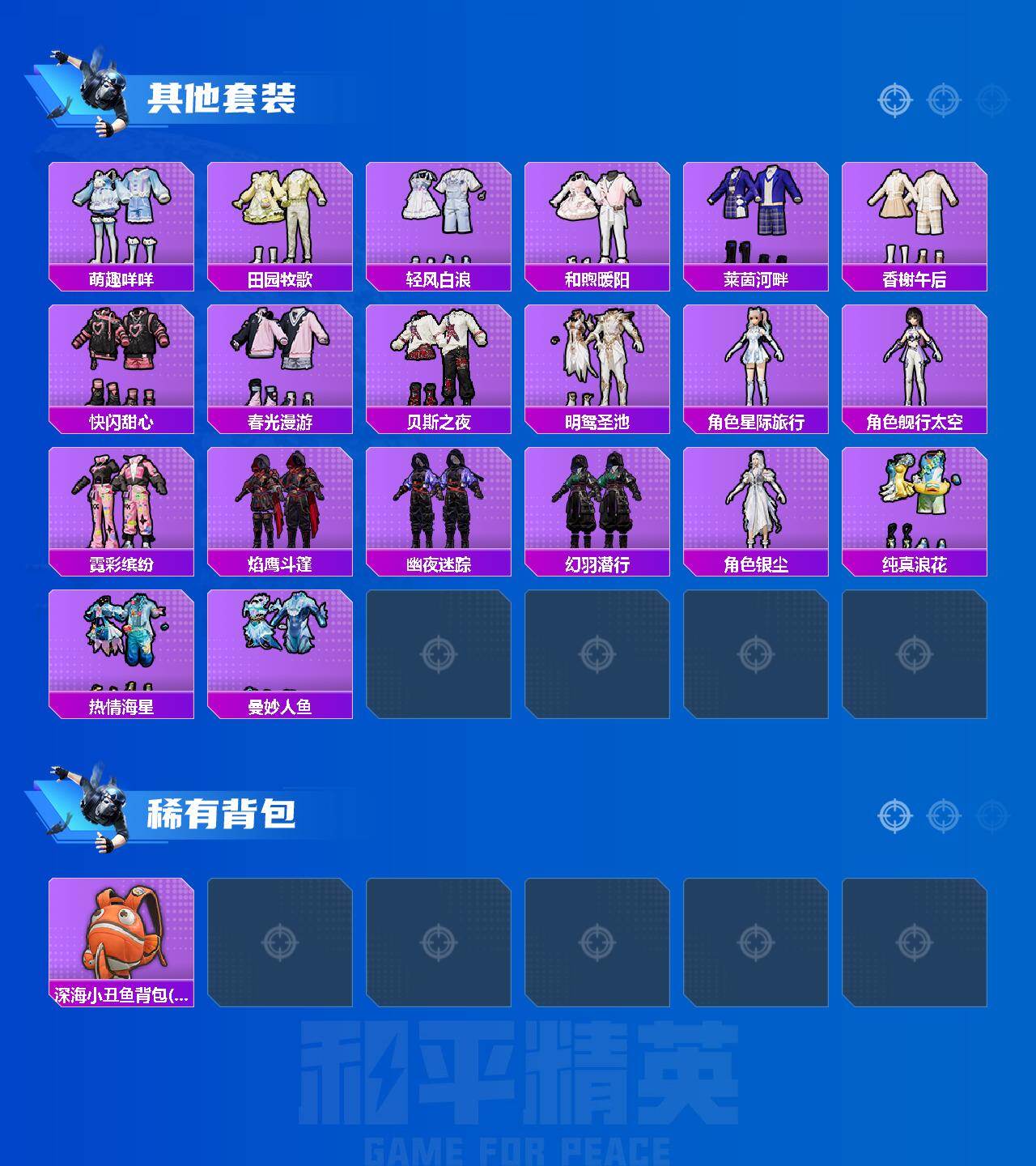Select the 萌趣咩咩 outfit thumbnail
Screen dimensions: 1036x1166
coord(119,219)
